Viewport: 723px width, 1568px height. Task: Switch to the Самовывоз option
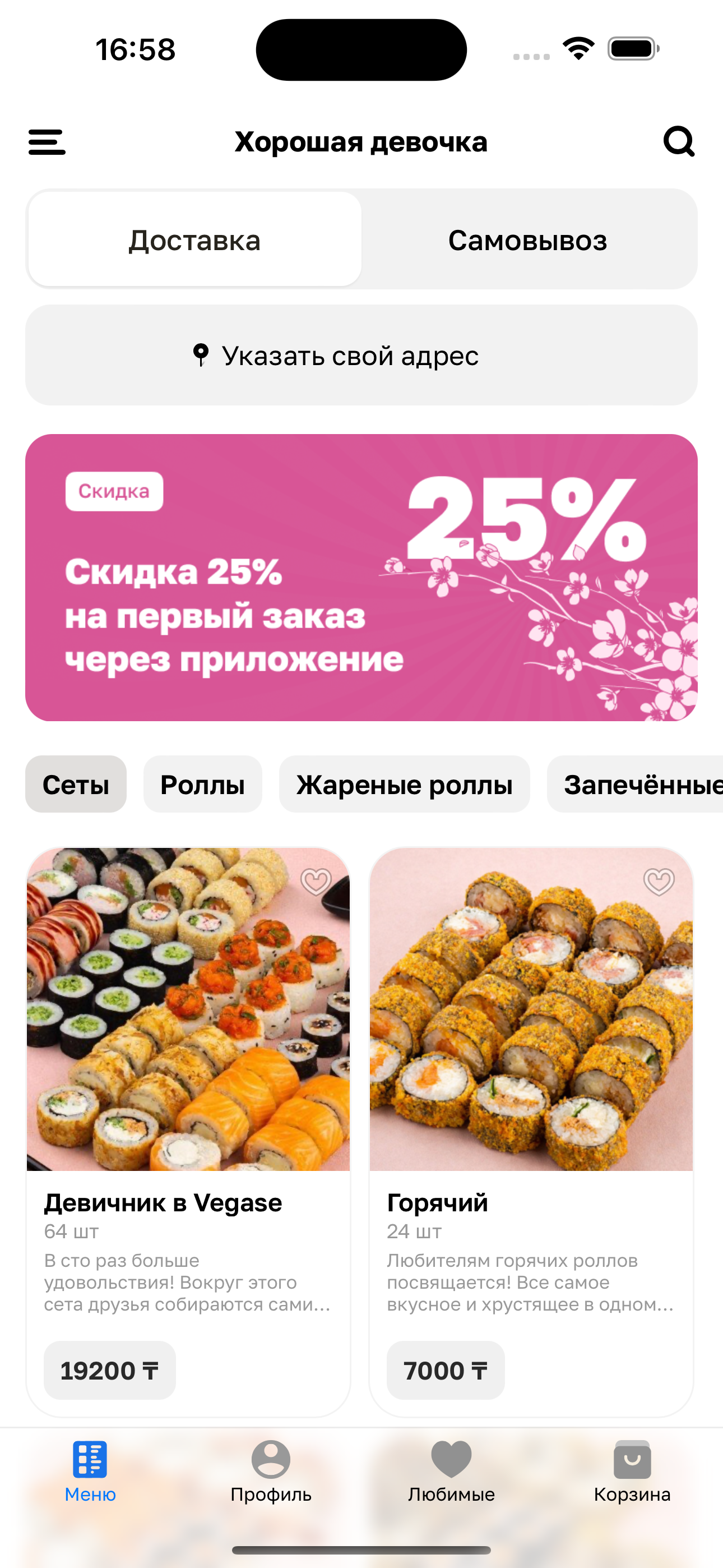527,240
